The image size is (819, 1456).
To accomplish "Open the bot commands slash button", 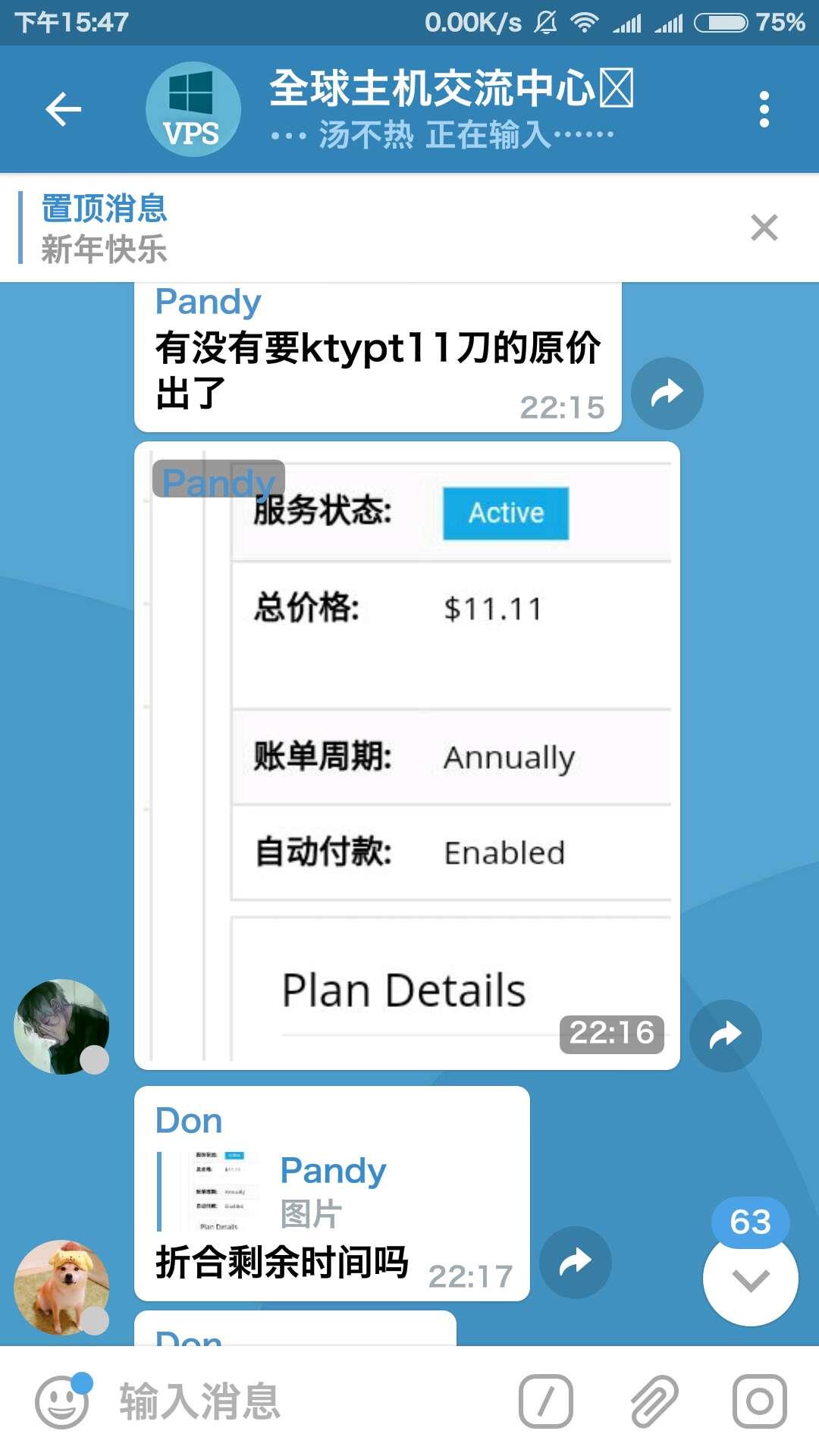I will coord(545,1401).
